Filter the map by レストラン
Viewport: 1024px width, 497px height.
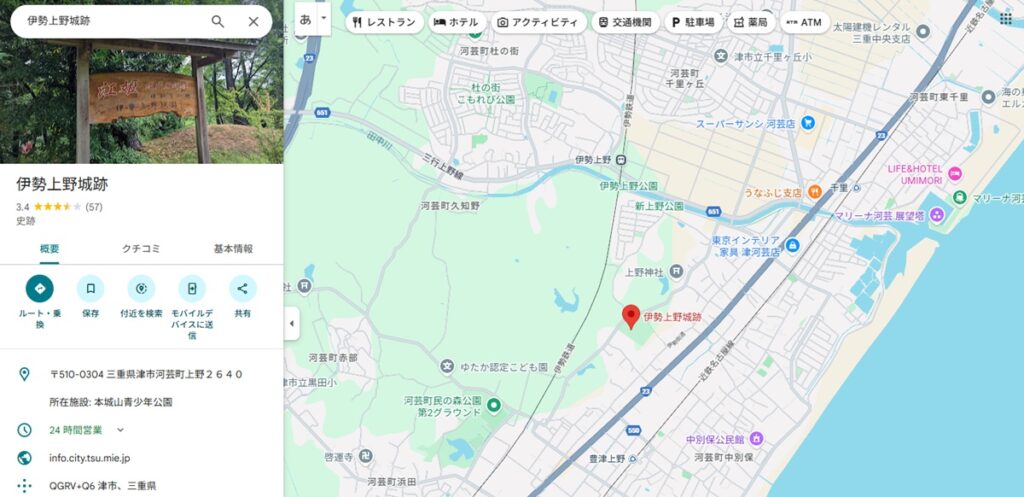pyautogui.click(x=384, y=22)
